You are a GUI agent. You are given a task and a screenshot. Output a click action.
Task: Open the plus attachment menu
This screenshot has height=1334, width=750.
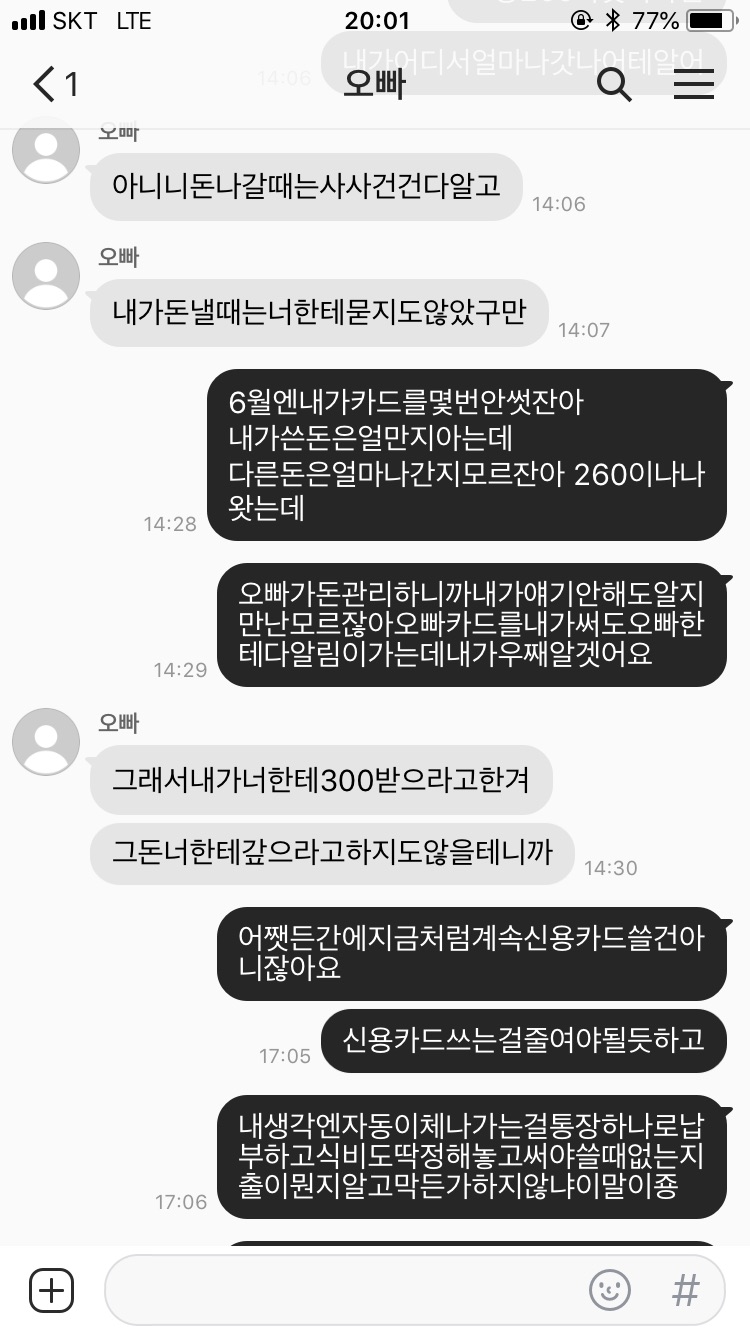(51, 1290)
